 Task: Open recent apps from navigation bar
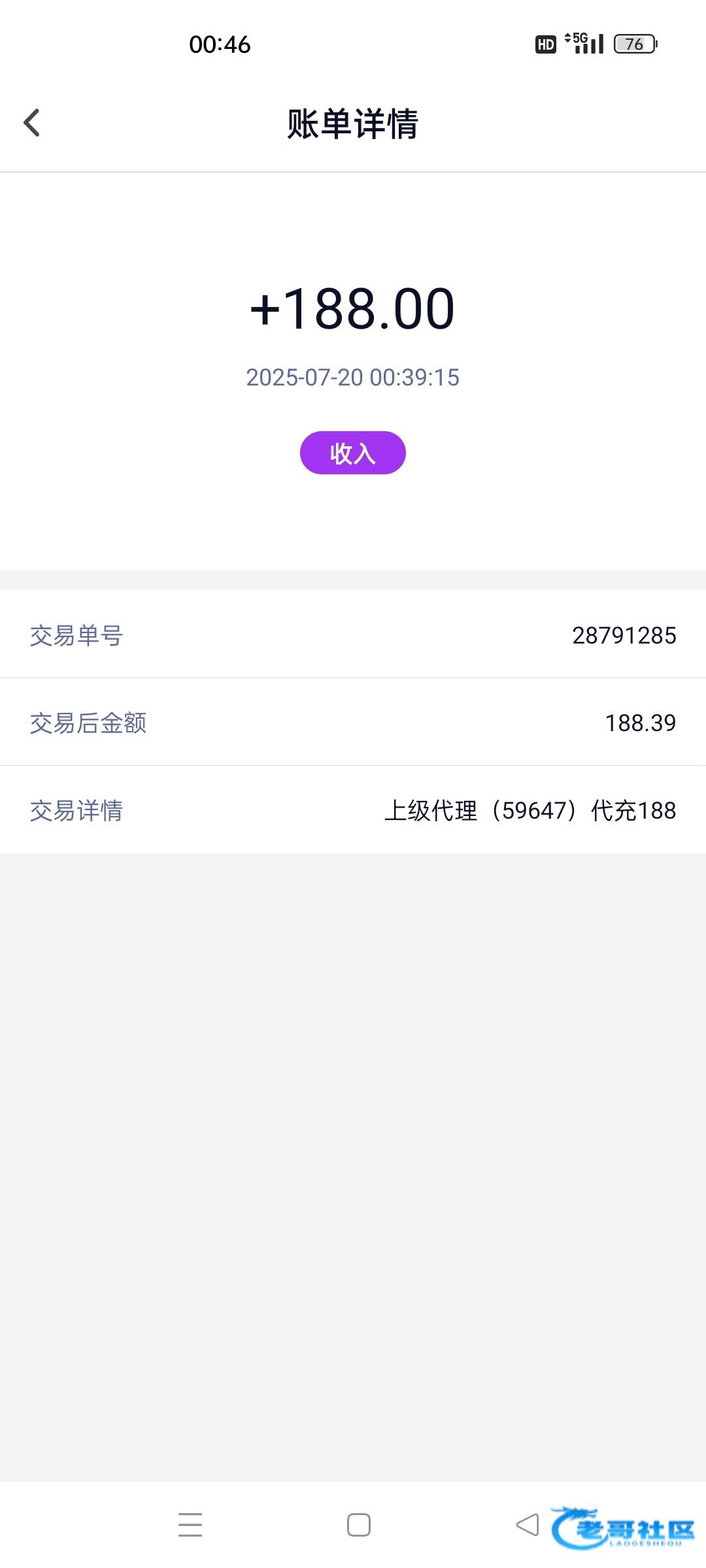click(190, 1524)
